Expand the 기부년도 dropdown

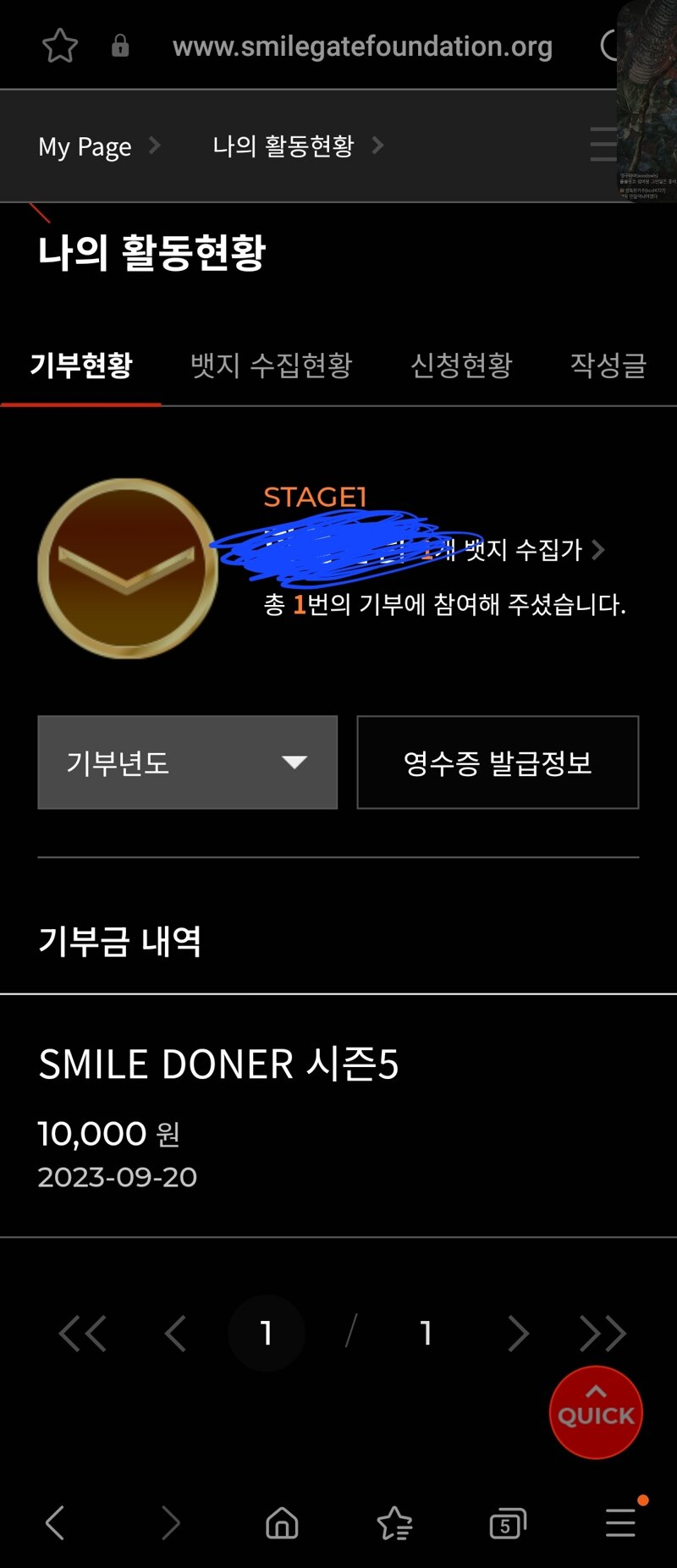[187, 762]
